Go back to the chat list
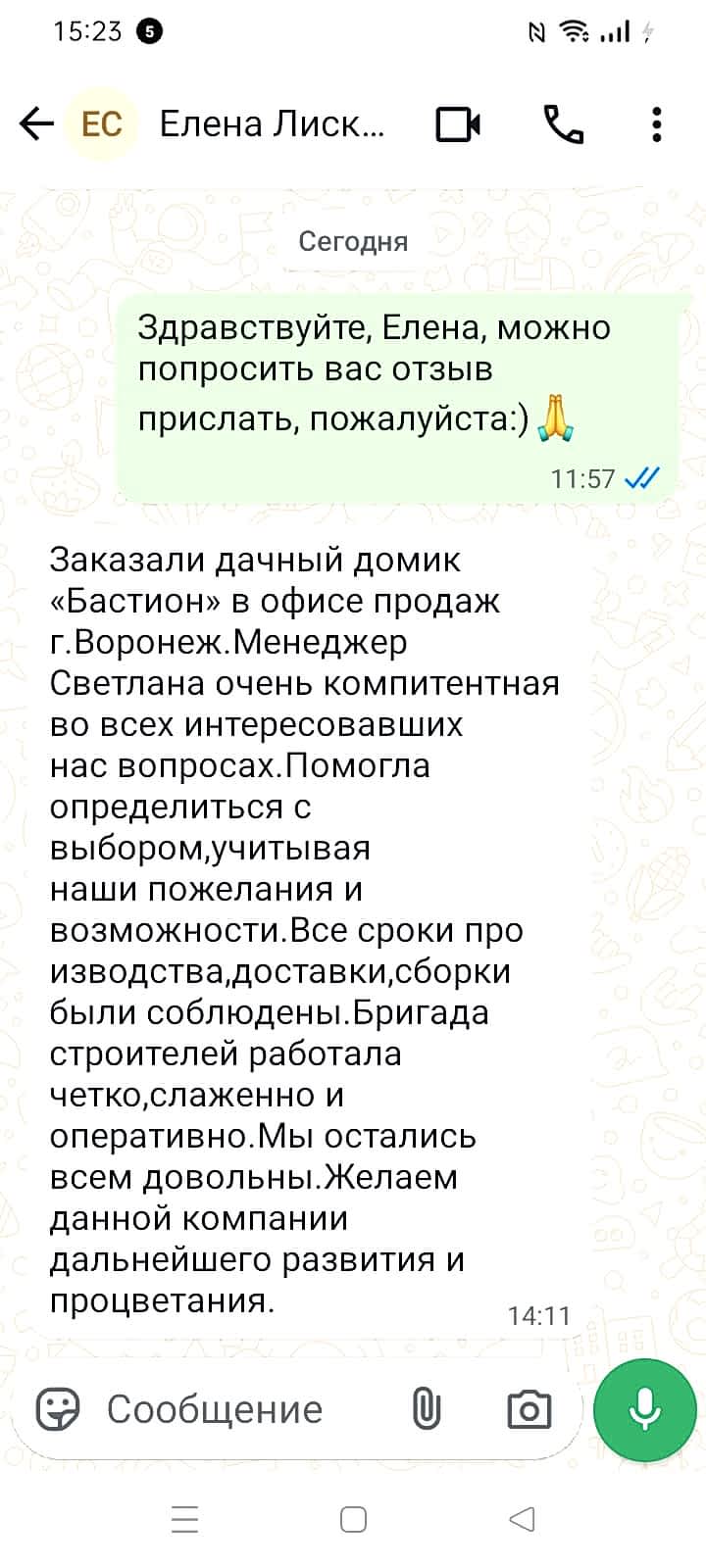This screenshot has width=706, height=1568. pos(36,124)
